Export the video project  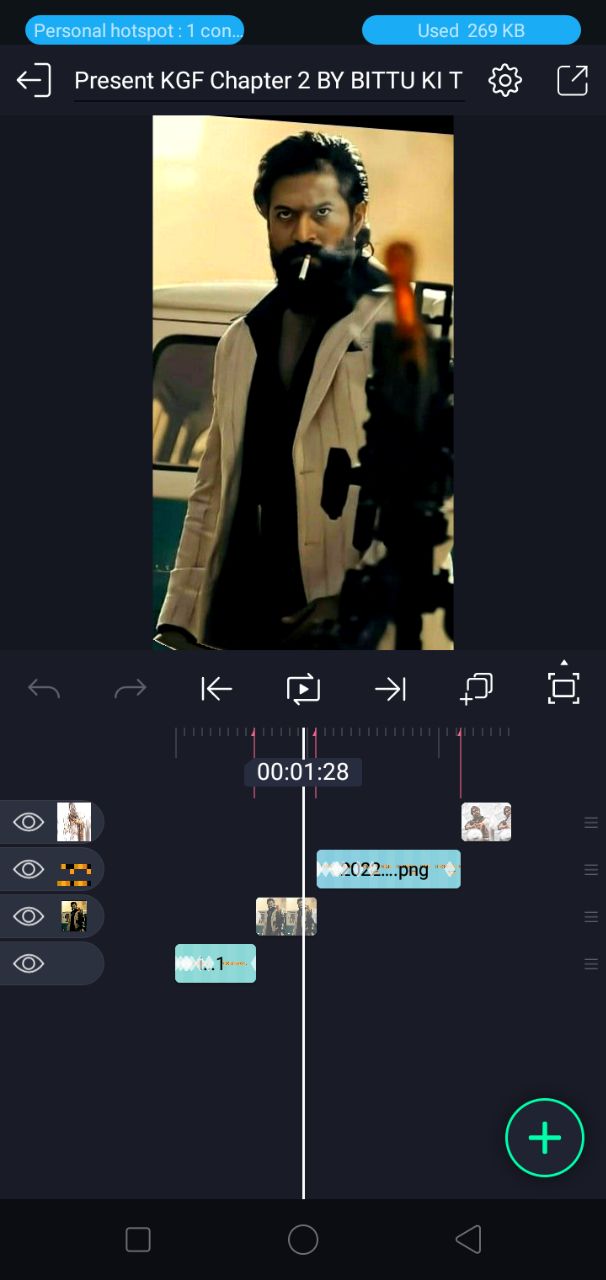[572, 80]
